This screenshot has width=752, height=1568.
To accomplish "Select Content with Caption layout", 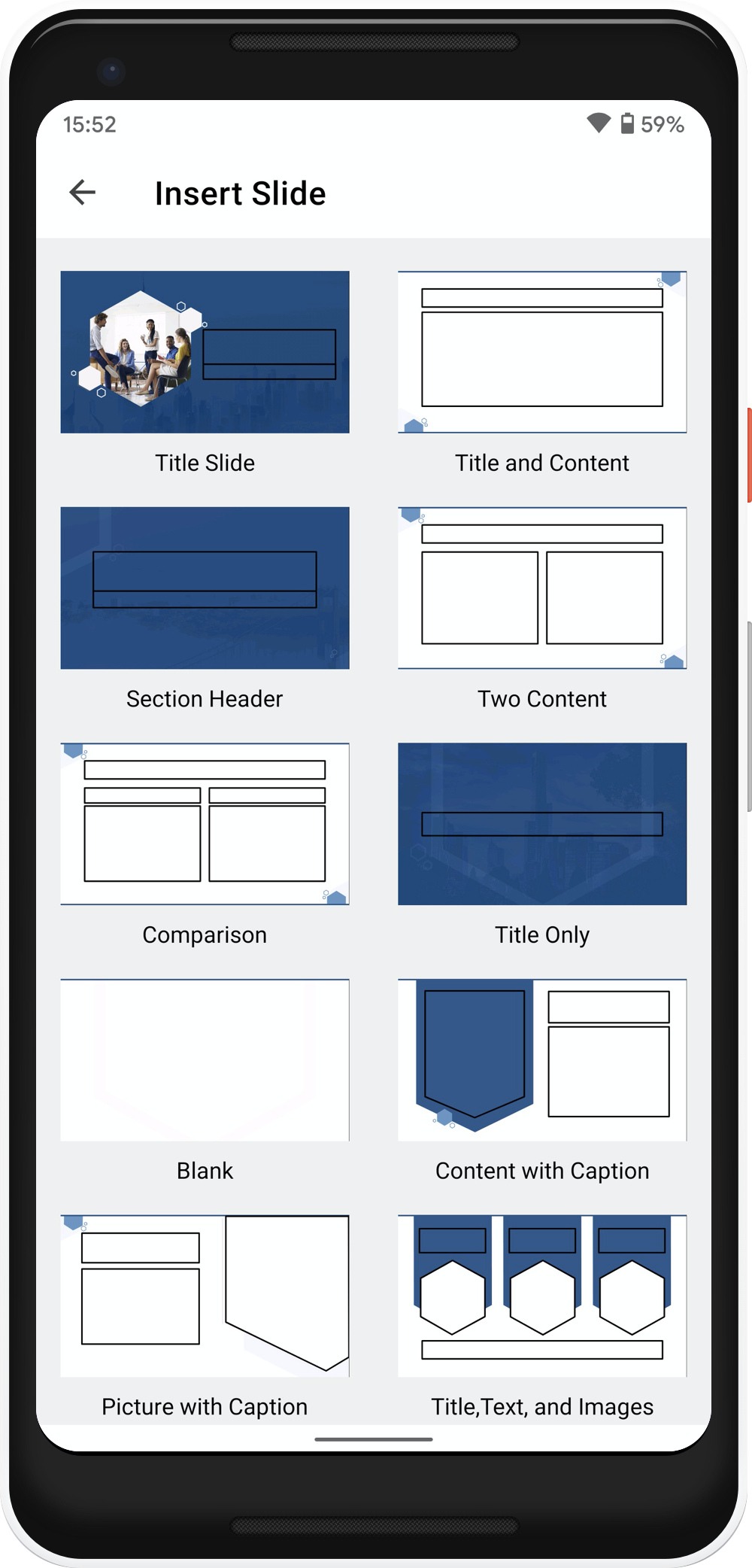I will [542, 1059].
